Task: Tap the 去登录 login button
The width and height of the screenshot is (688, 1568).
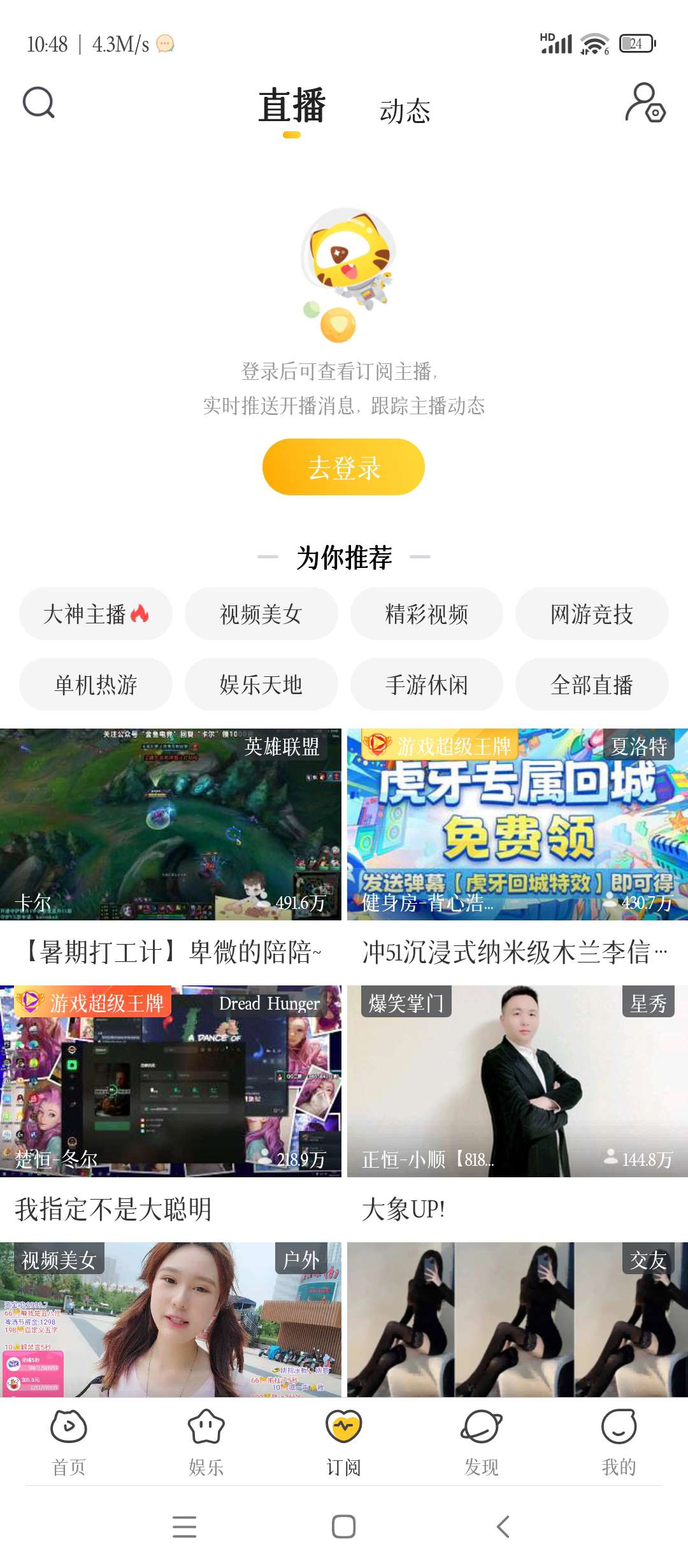Action: 343,467
